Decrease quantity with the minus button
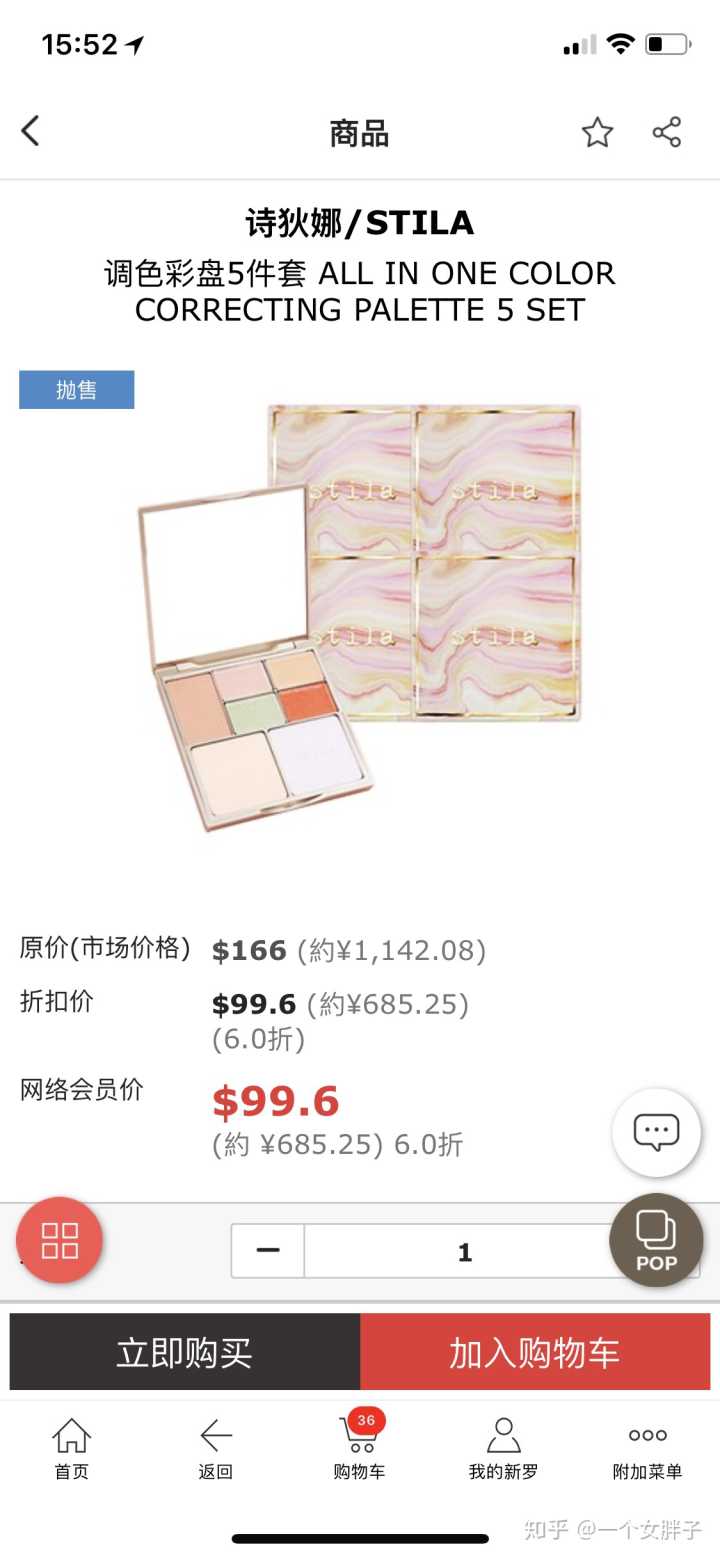This screenshot has height=1559, width=720. tap(268, 1251)
